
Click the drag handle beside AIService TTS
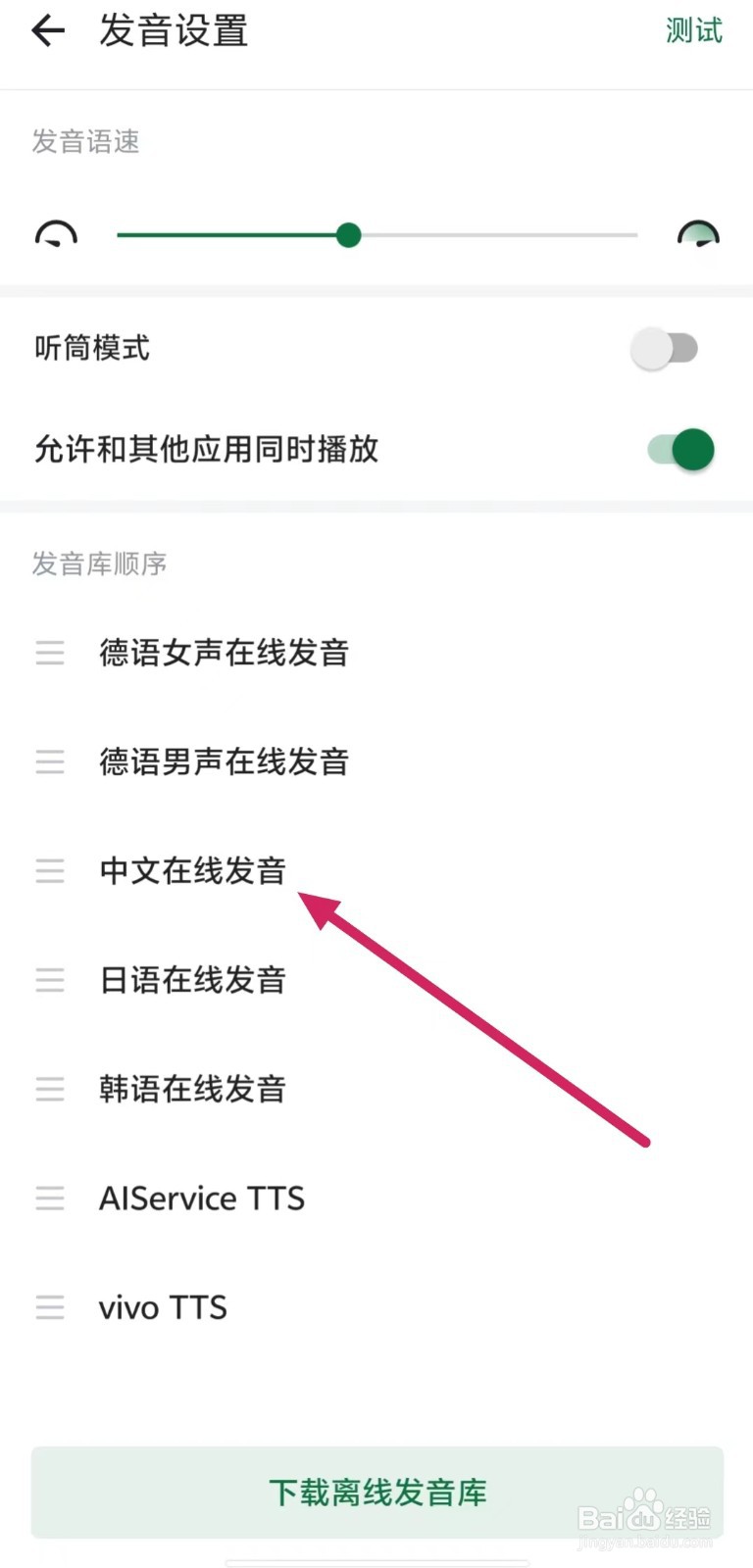[x=49, y=1198]
